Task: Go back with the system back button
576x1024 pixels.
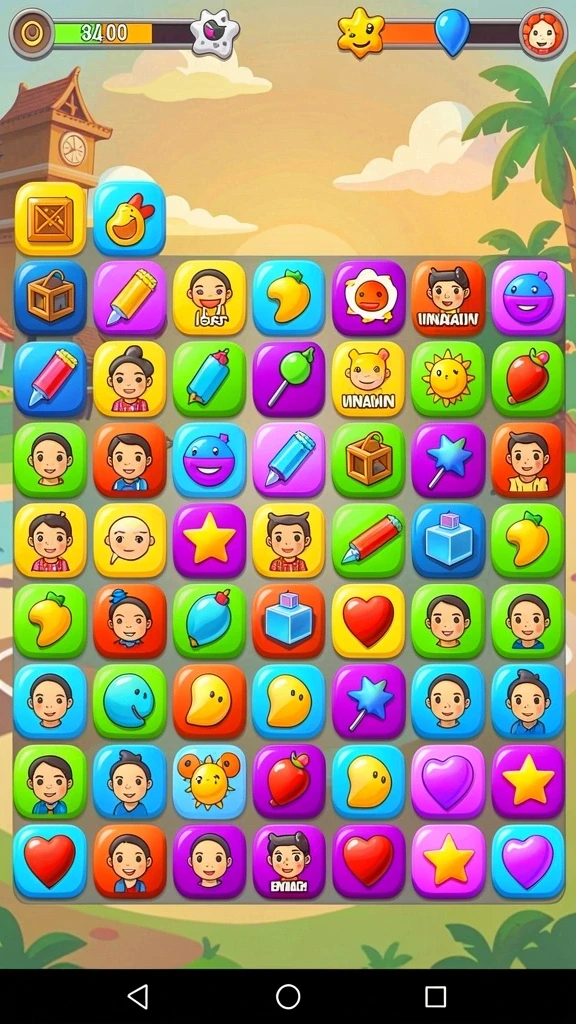Action: point(138,997)
